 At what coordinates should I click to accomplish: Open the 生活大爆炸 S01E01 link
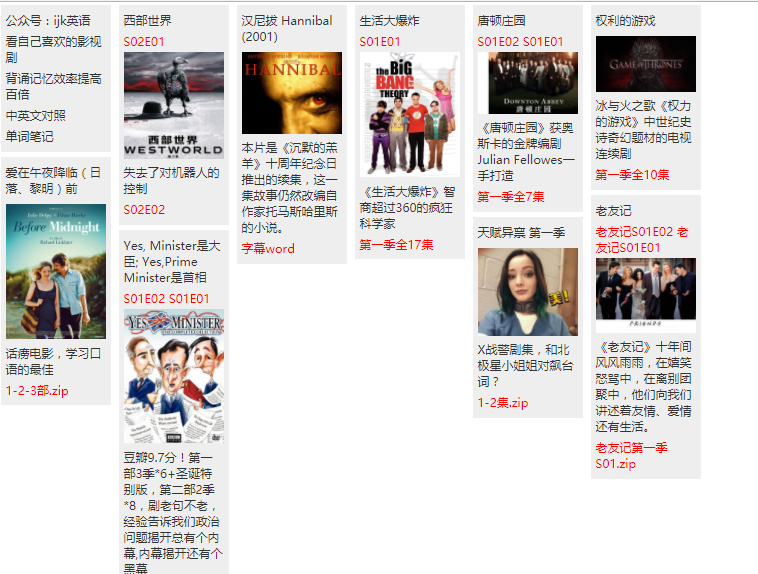[x=380, y=42]
